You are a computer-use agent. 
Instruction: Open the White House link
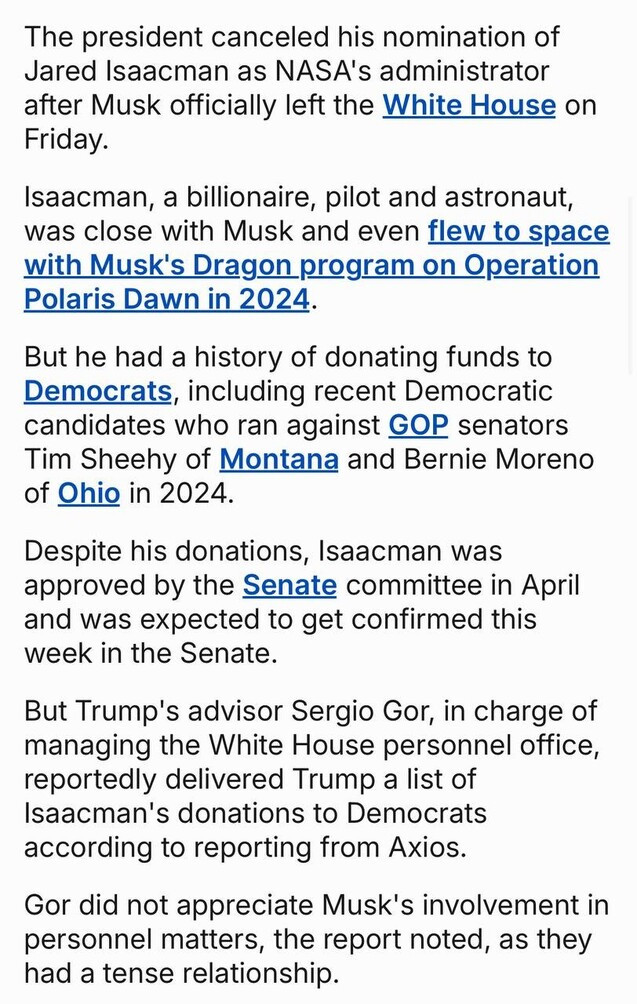pyautogui.click(x=469, y=105)
